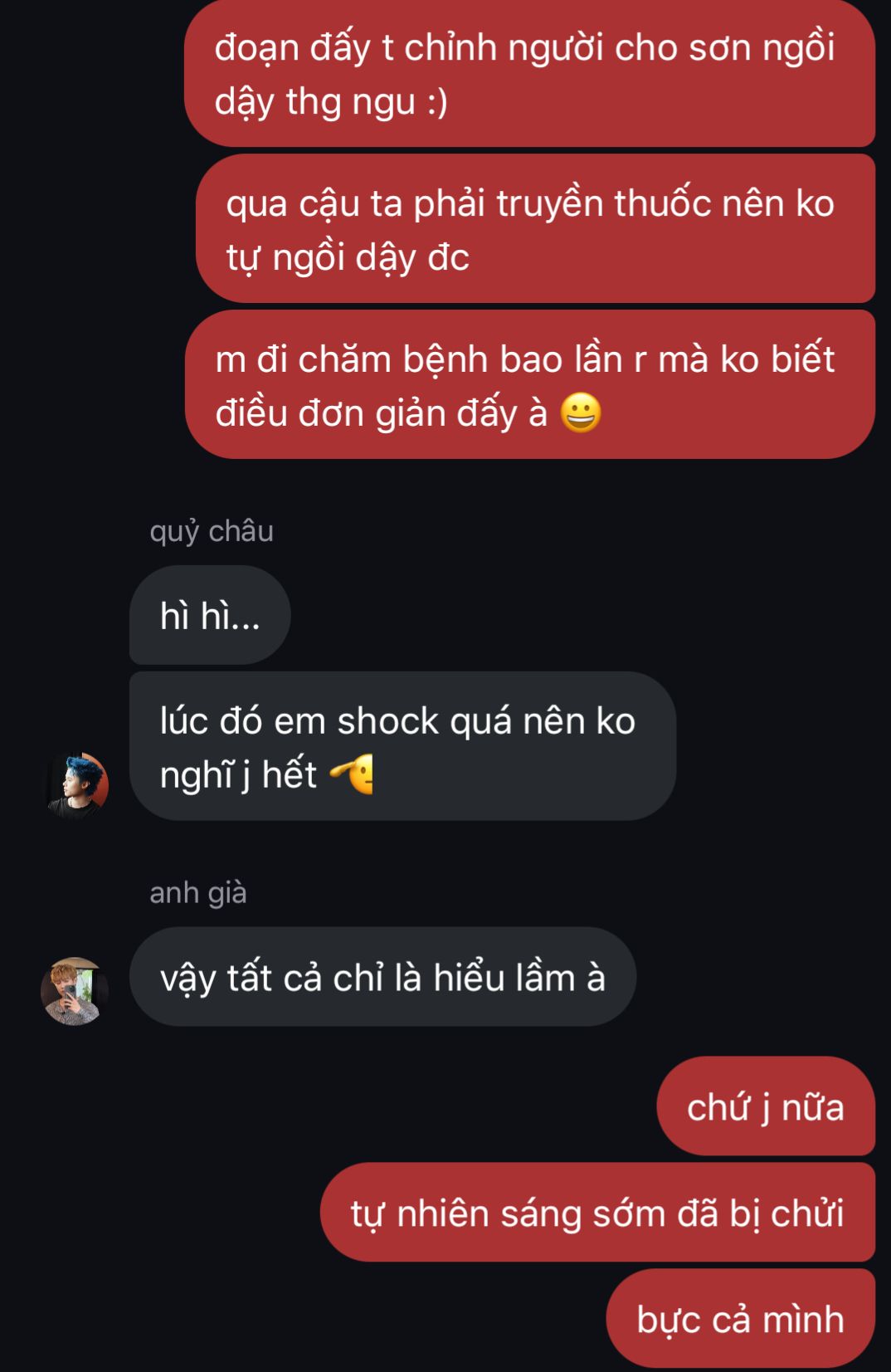This screenshot has width=891, height=1372.
Task: Open anh già's profile avatar
Action: [x=75, y=991]
